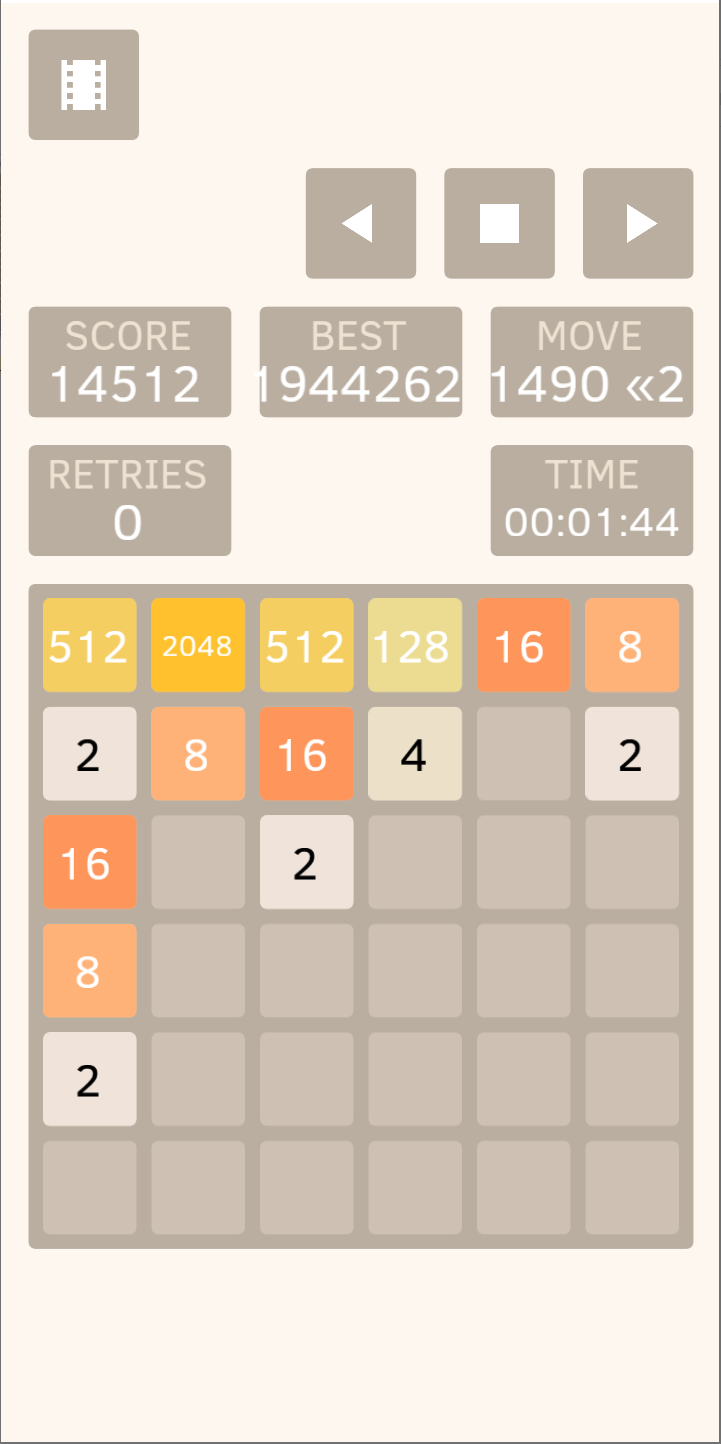
Task: Step back to the previous move
Action: point(361,223)
